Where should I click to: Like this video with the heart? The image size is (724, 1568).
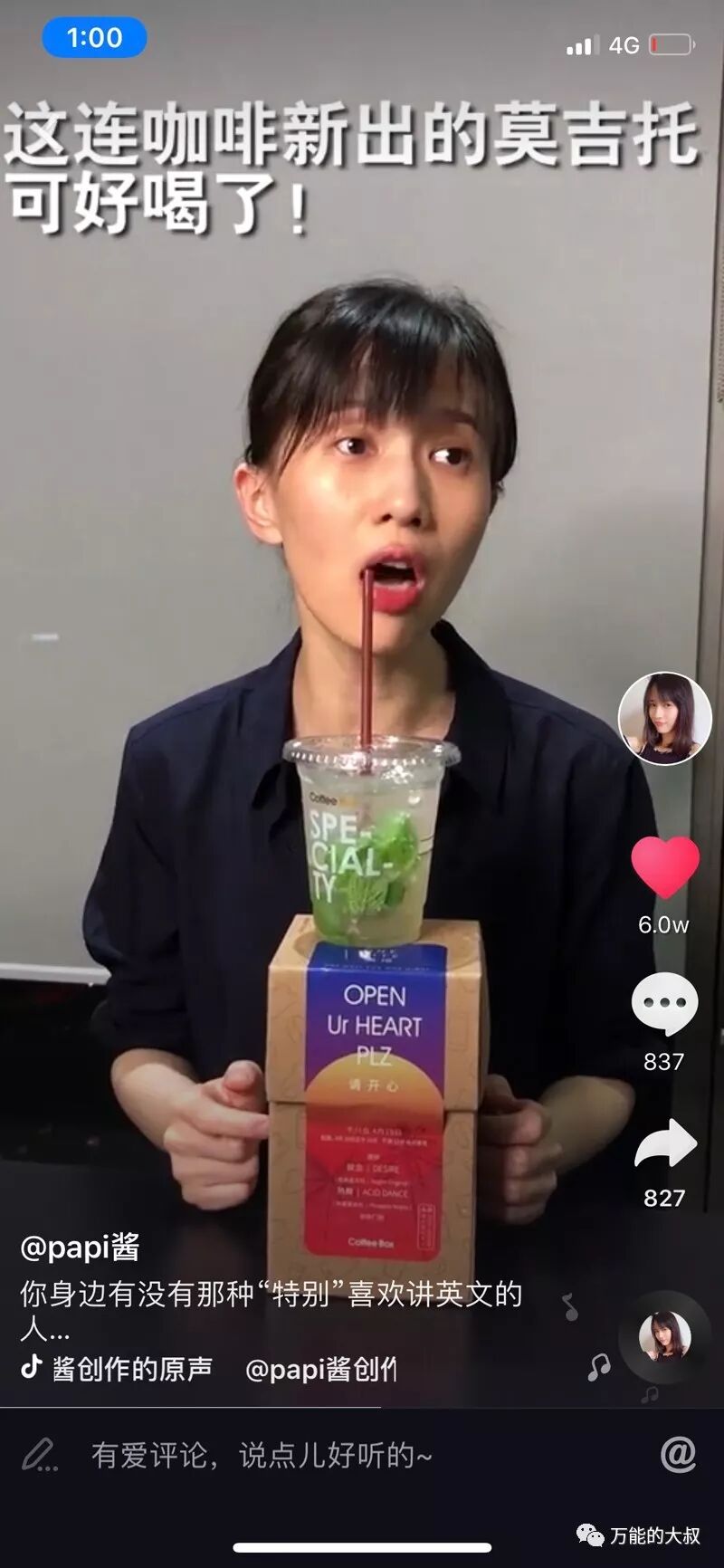pyautogui.click(x=665, y=867)
